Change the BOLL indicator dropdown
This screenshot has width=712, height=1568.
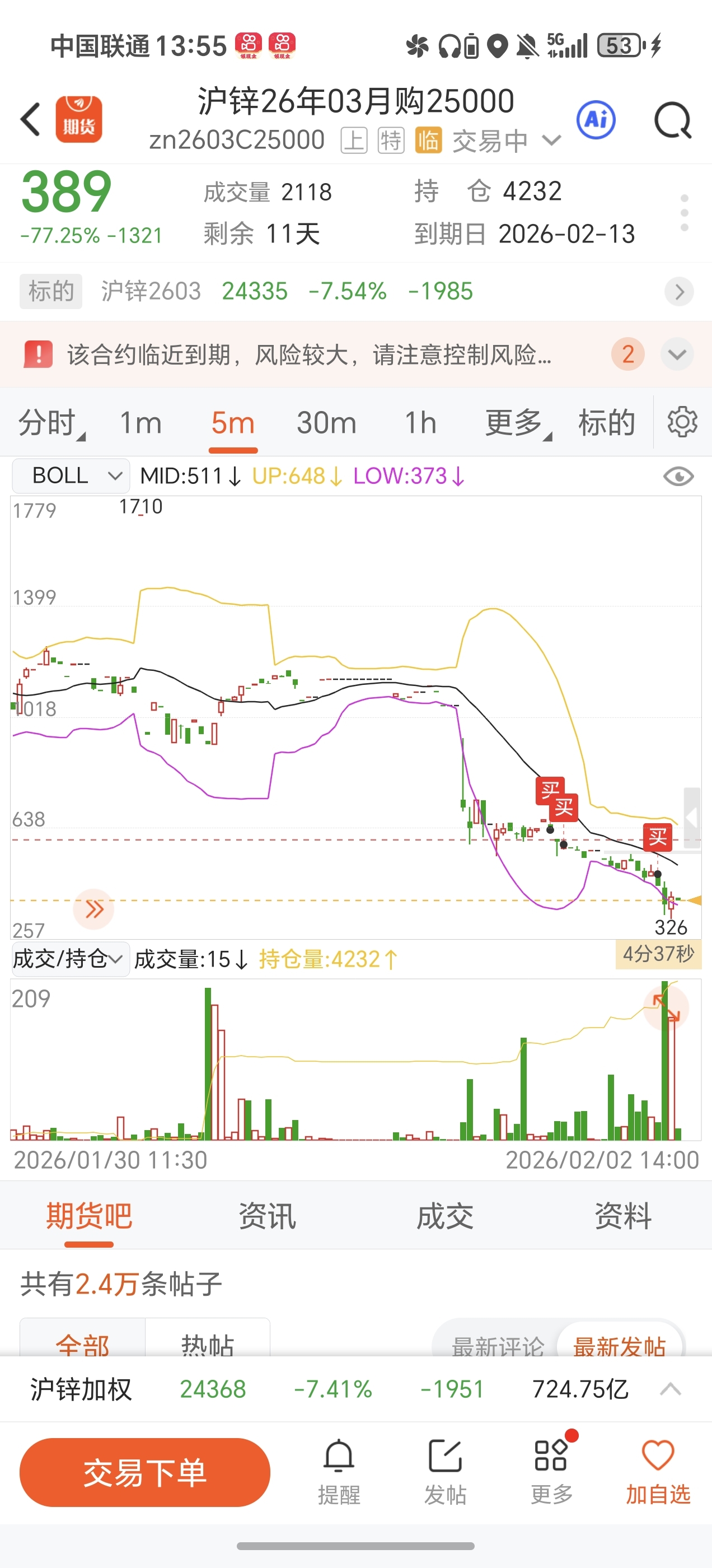click(x=71, y=475)
